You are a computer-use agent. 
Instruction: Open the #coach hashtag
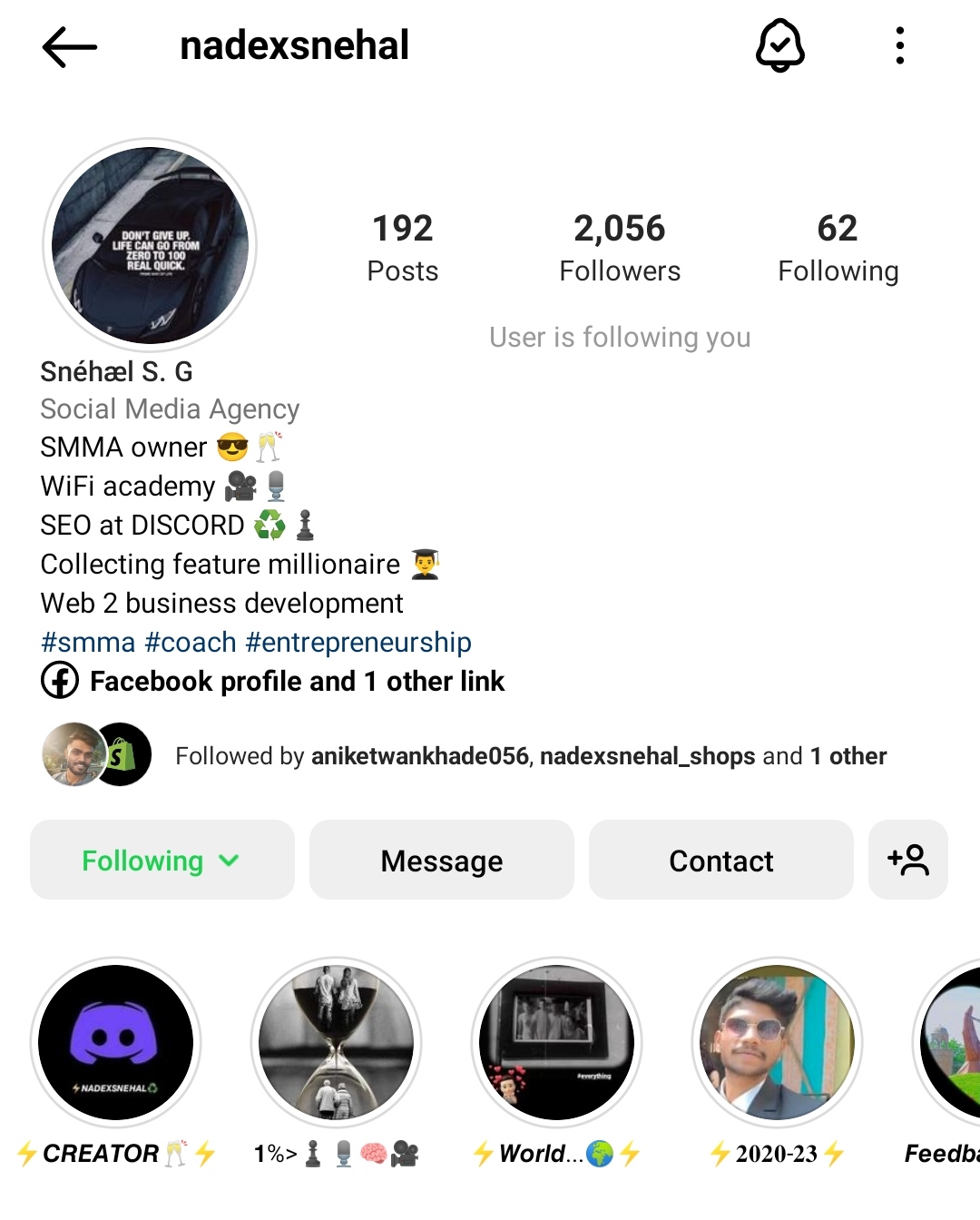tap(191, 642)
